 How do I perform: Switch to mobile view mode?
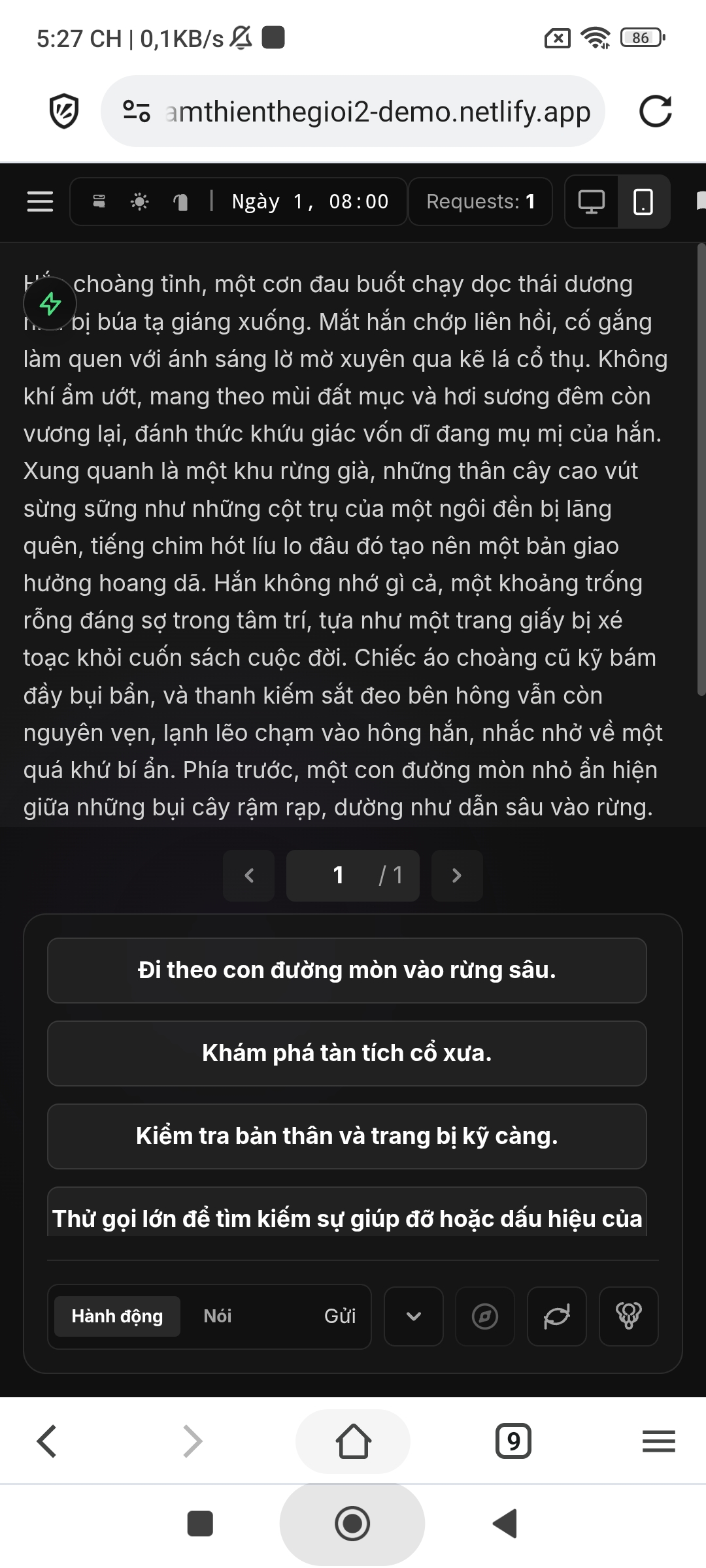pos(644,201)
